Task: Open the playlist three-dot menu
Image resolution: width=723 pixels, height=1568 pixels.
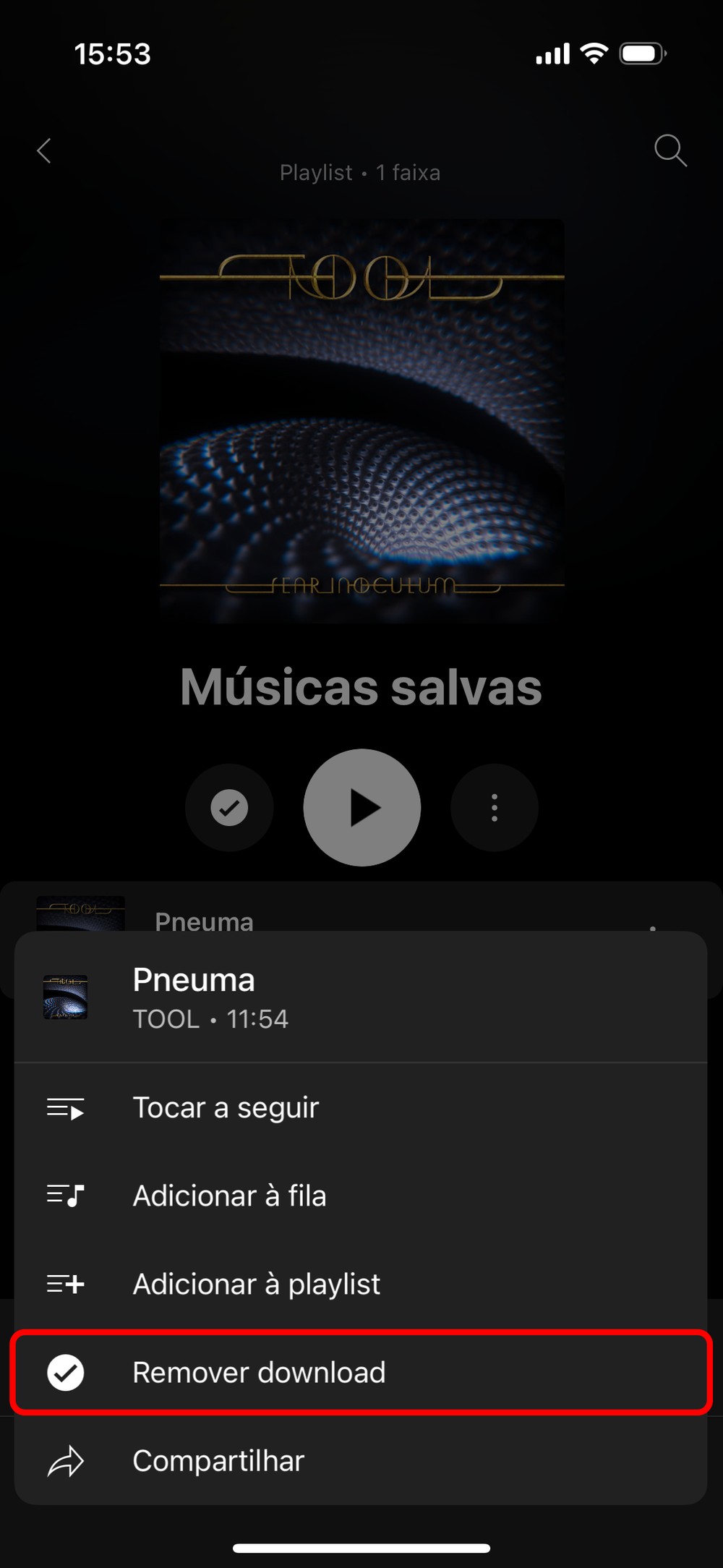Action: click(495, 807)
